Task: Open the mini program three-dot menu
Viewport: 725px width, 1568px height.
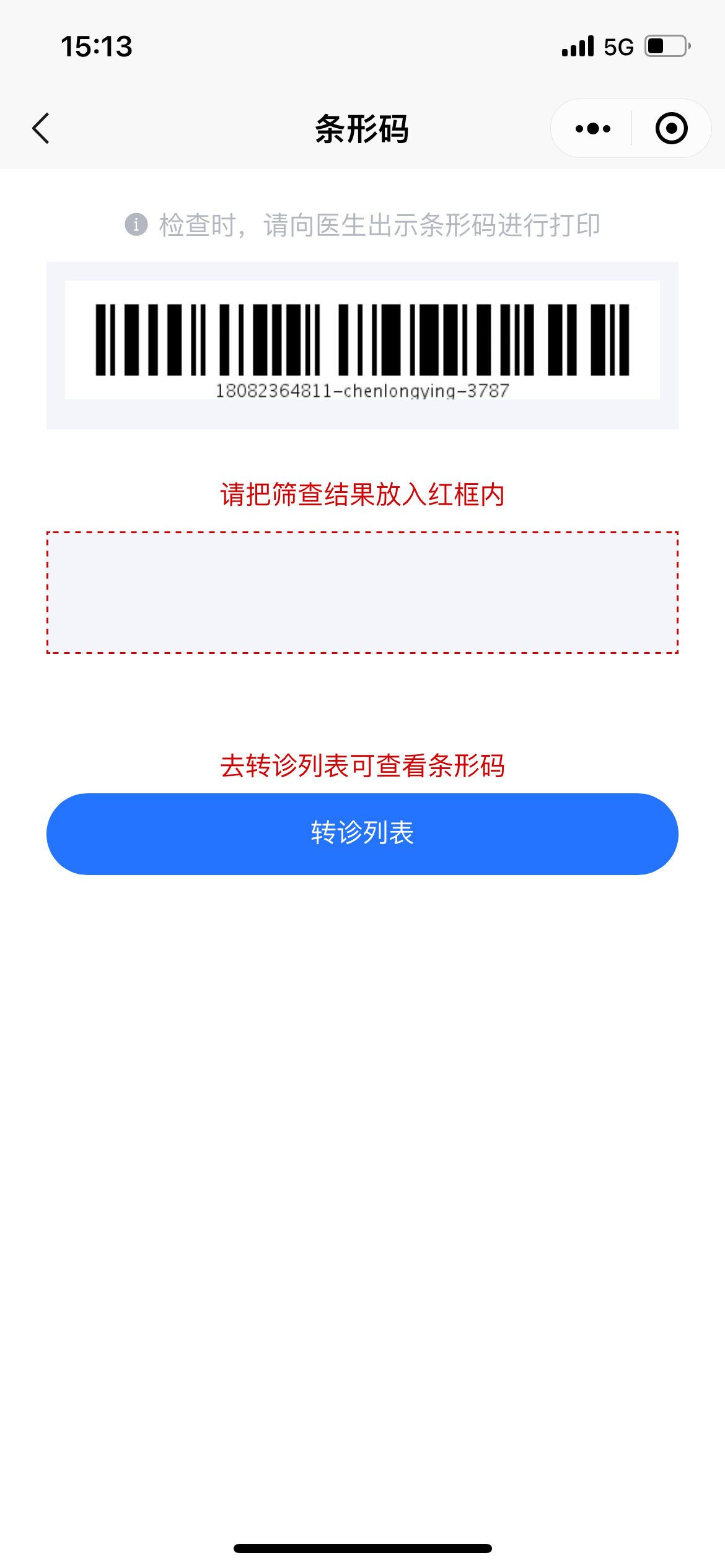Action: (592, 128)
